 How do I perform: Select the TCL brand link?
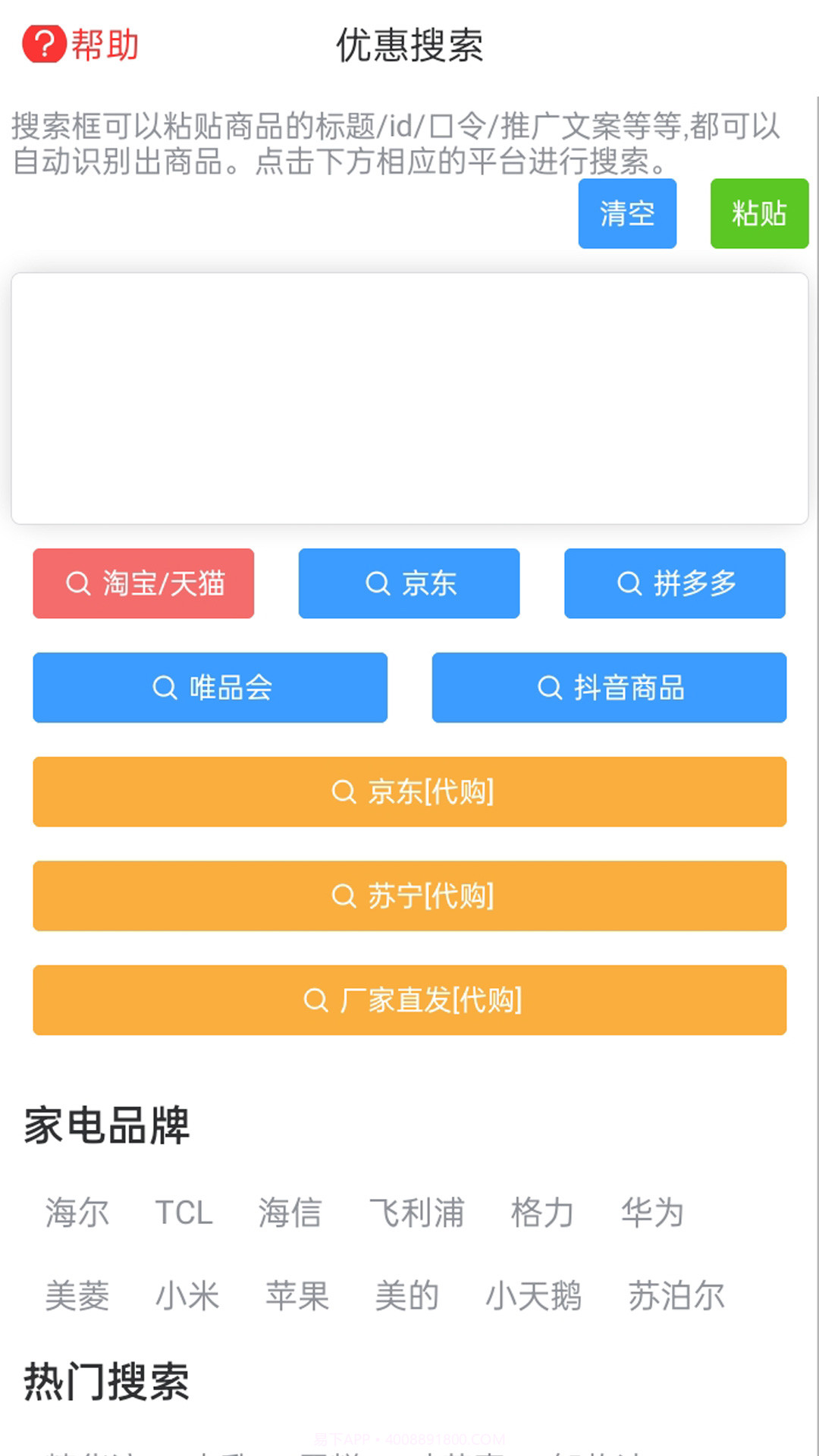183,1212
